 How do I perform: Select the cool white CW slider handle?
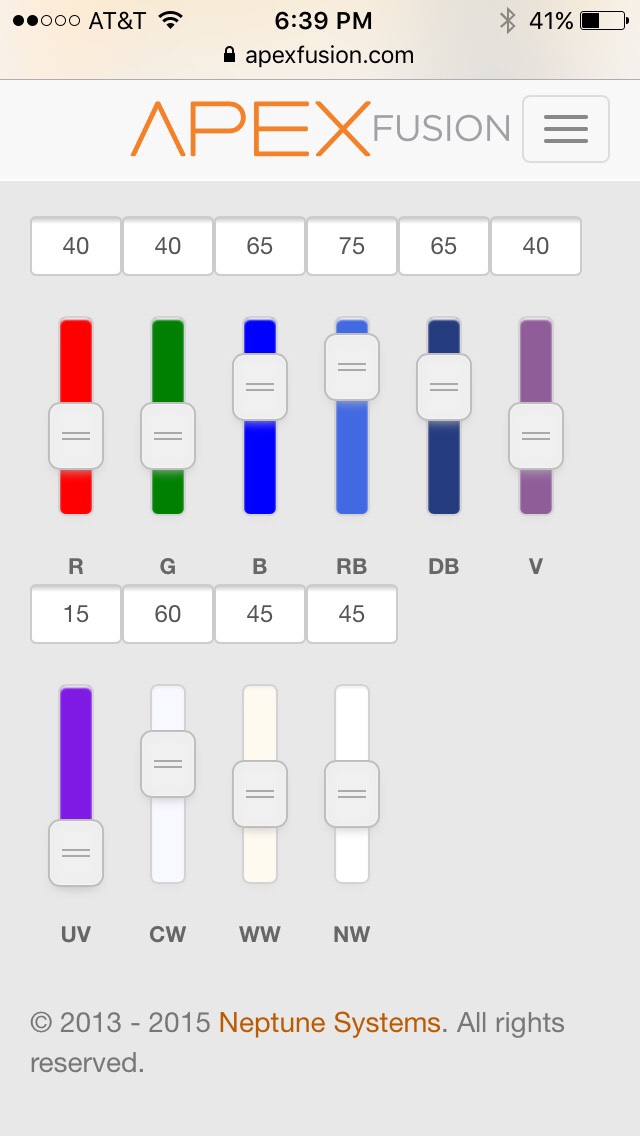pos(168,764)
